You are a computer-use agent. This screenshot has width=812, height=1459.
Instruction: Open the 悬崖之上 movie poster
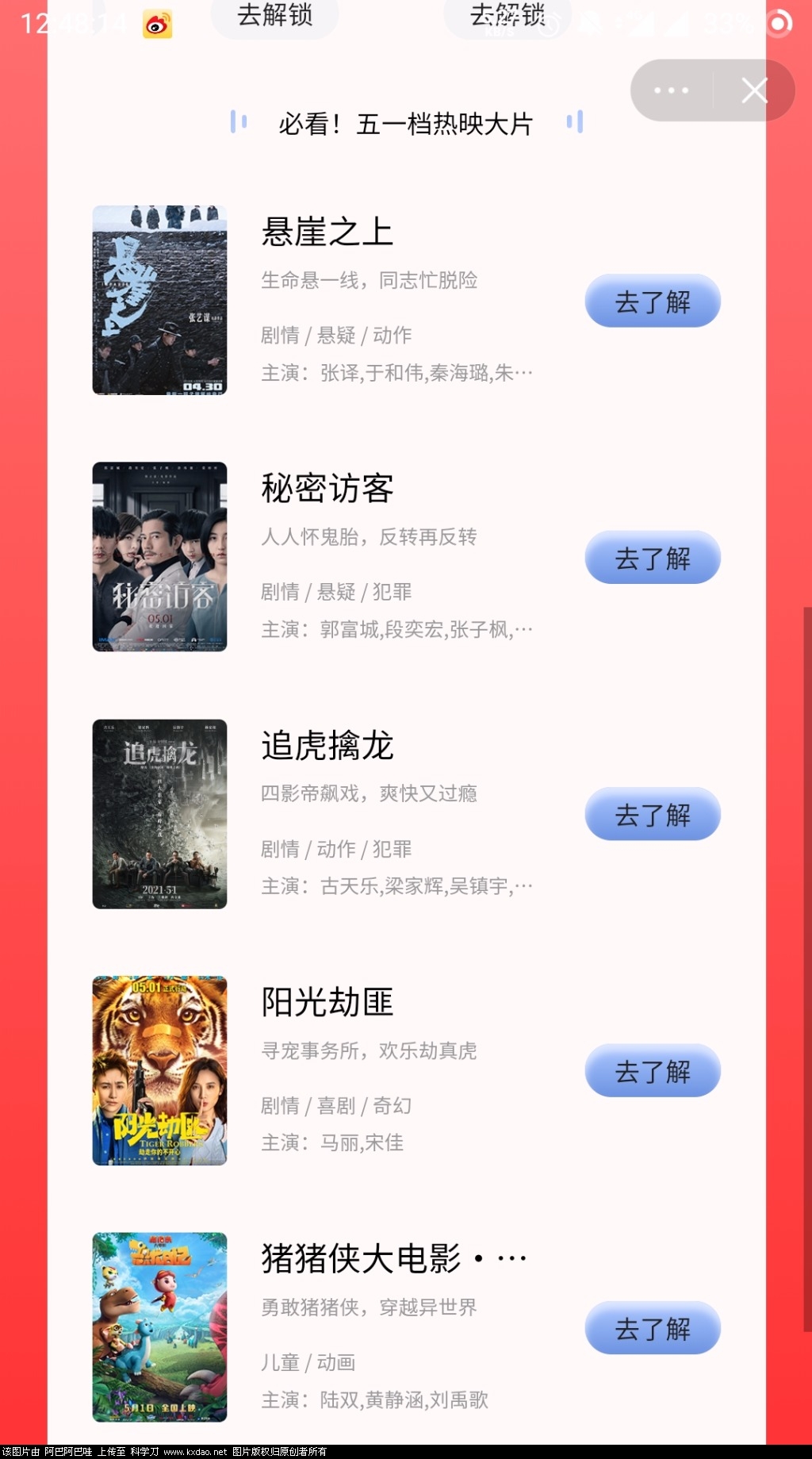[159, 299]
